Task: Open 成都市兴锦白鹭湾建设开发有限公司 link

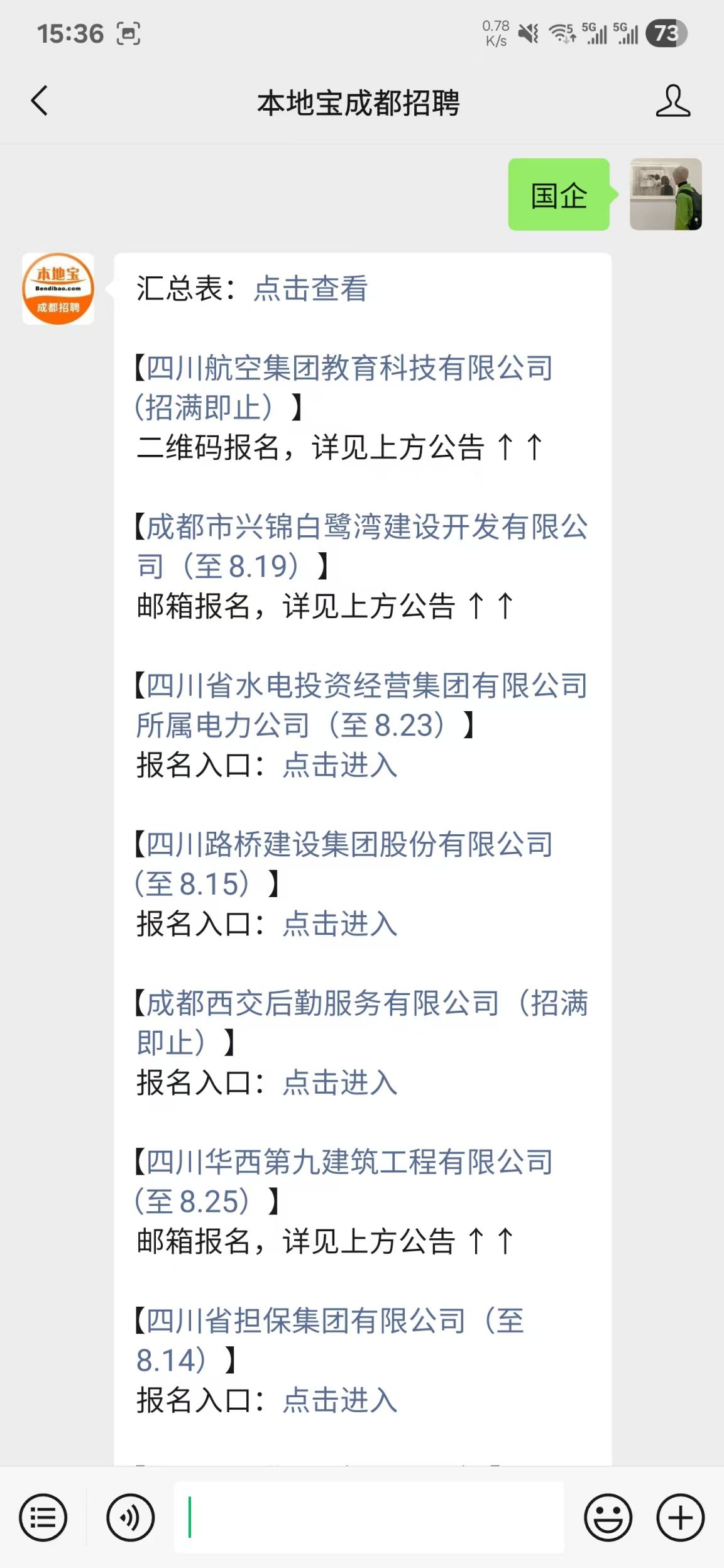Action: pyautogui.click(x=366, y=527)
